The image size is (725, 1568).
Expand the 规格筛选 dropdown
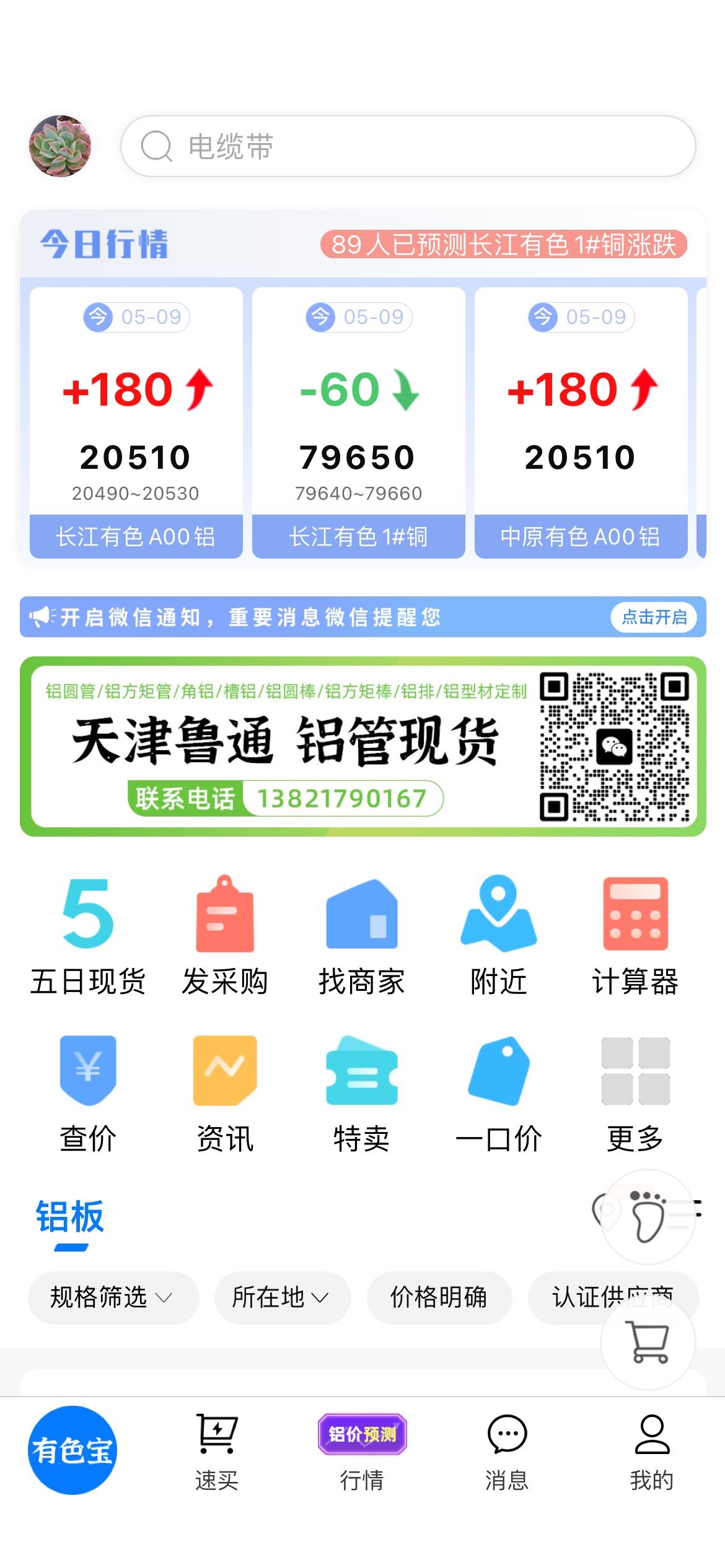click(113, 1297)
